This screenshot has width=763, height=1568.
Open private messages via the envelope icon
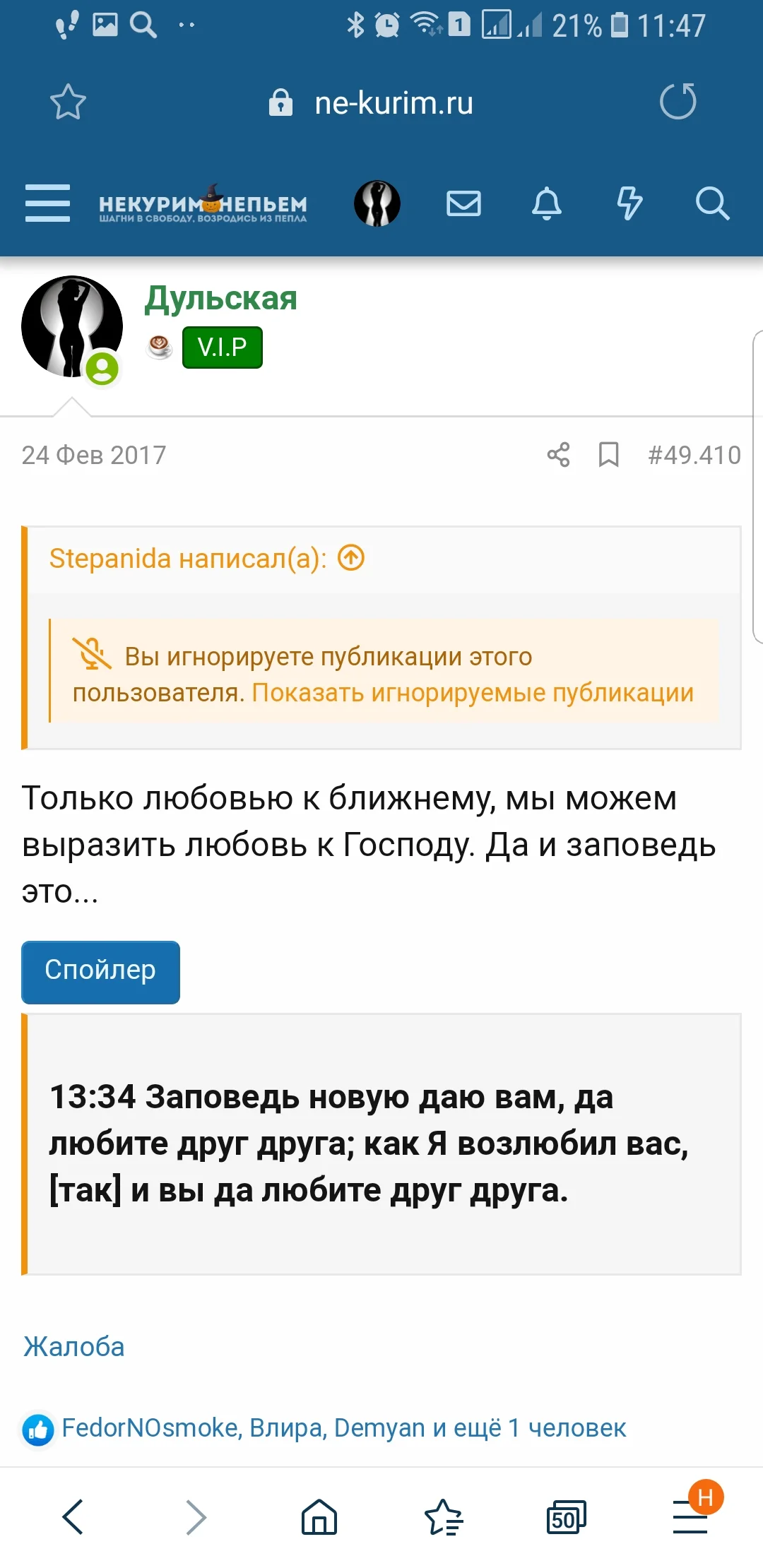(x=463, y=203)
